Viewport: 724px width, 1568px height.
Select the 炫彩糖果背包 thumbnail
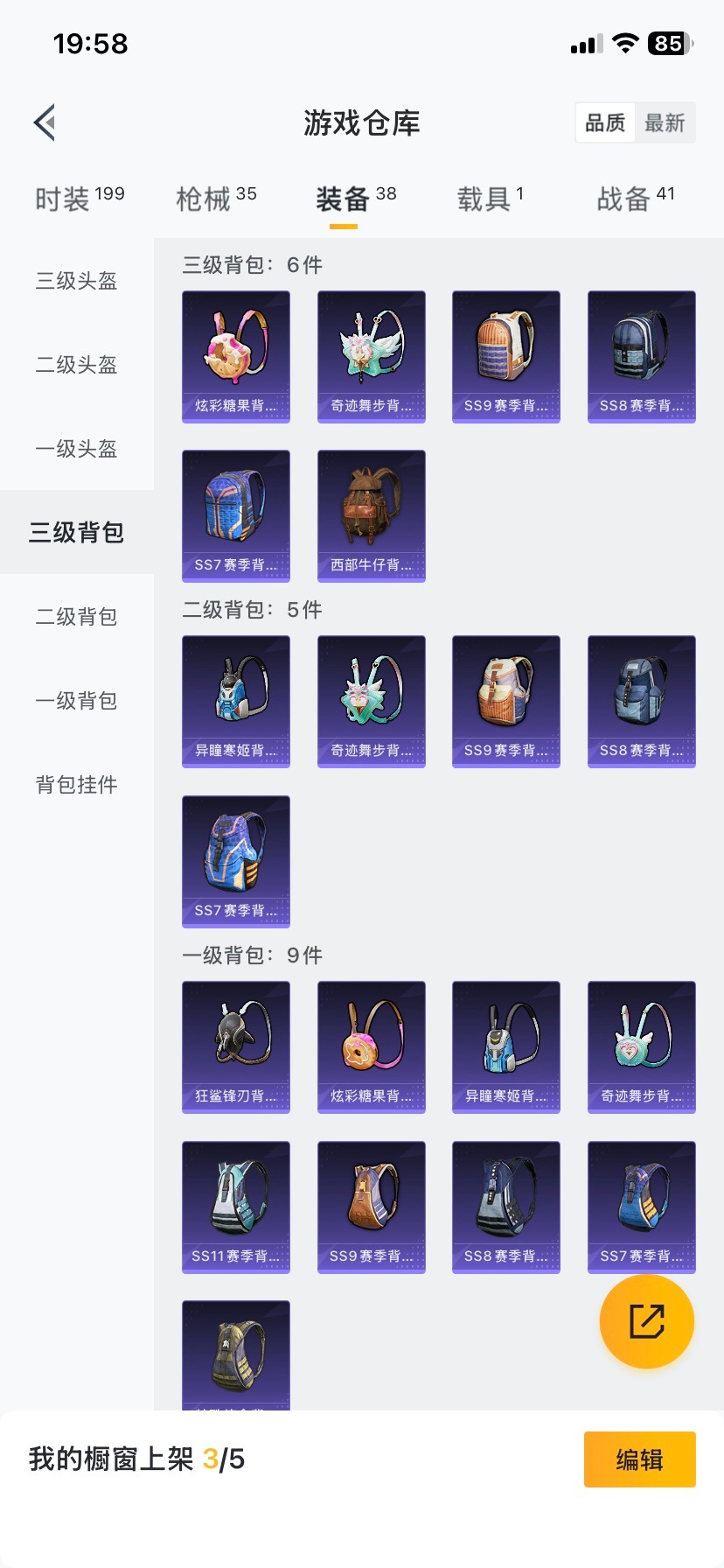[235, 355]
